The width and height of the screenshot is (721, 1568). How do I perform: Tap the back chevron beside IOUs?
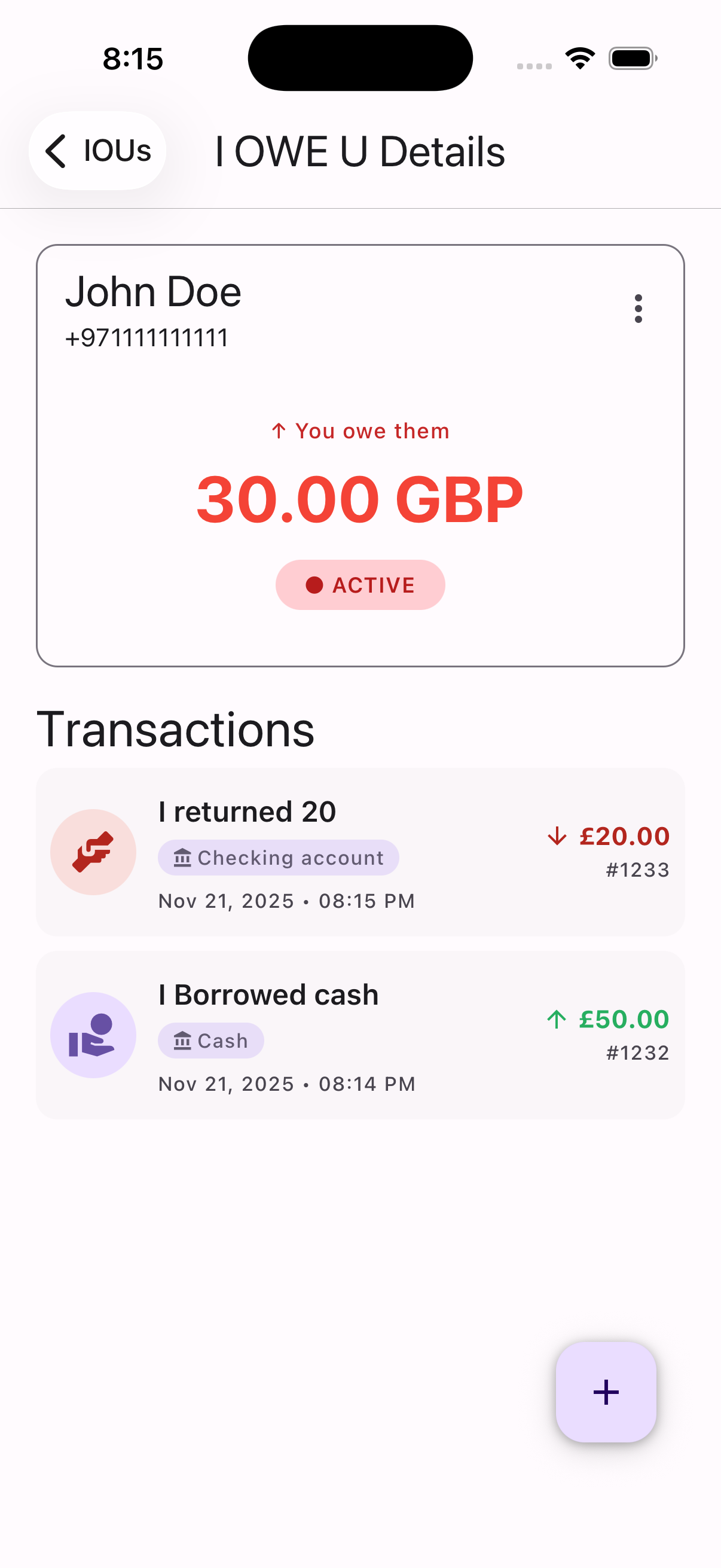57,151
